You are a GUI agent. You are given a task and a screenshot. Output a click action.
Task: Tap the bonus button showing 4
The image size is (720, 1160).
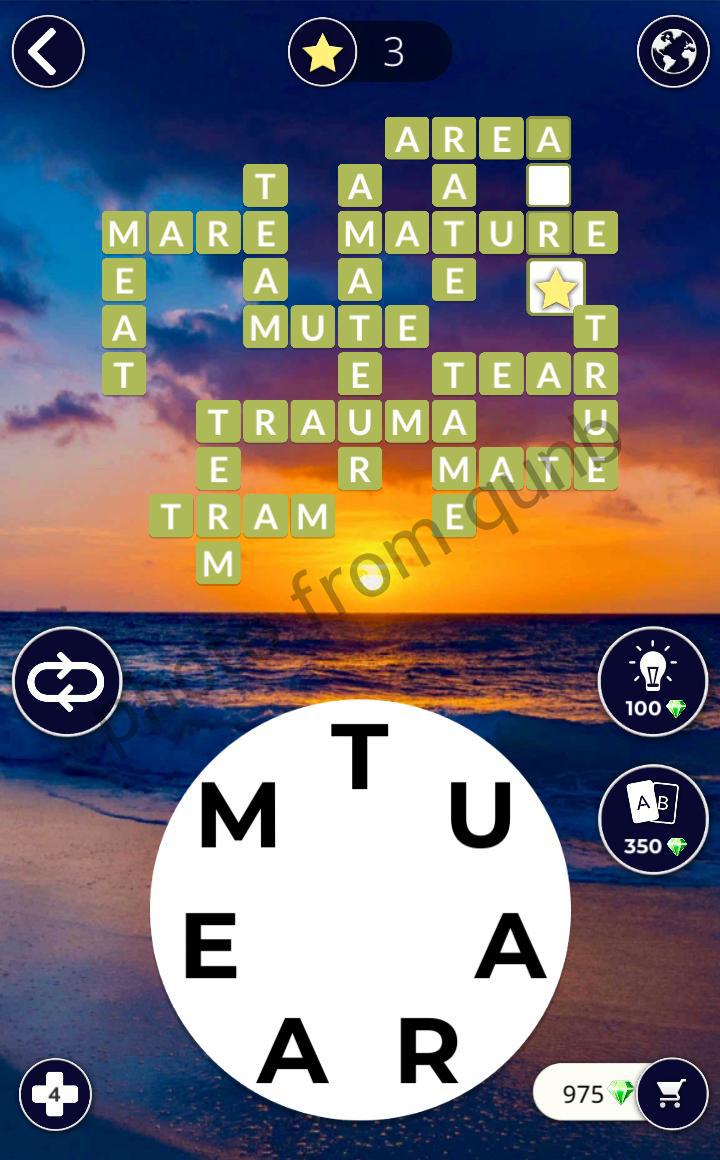click(x=55, y=1094)
